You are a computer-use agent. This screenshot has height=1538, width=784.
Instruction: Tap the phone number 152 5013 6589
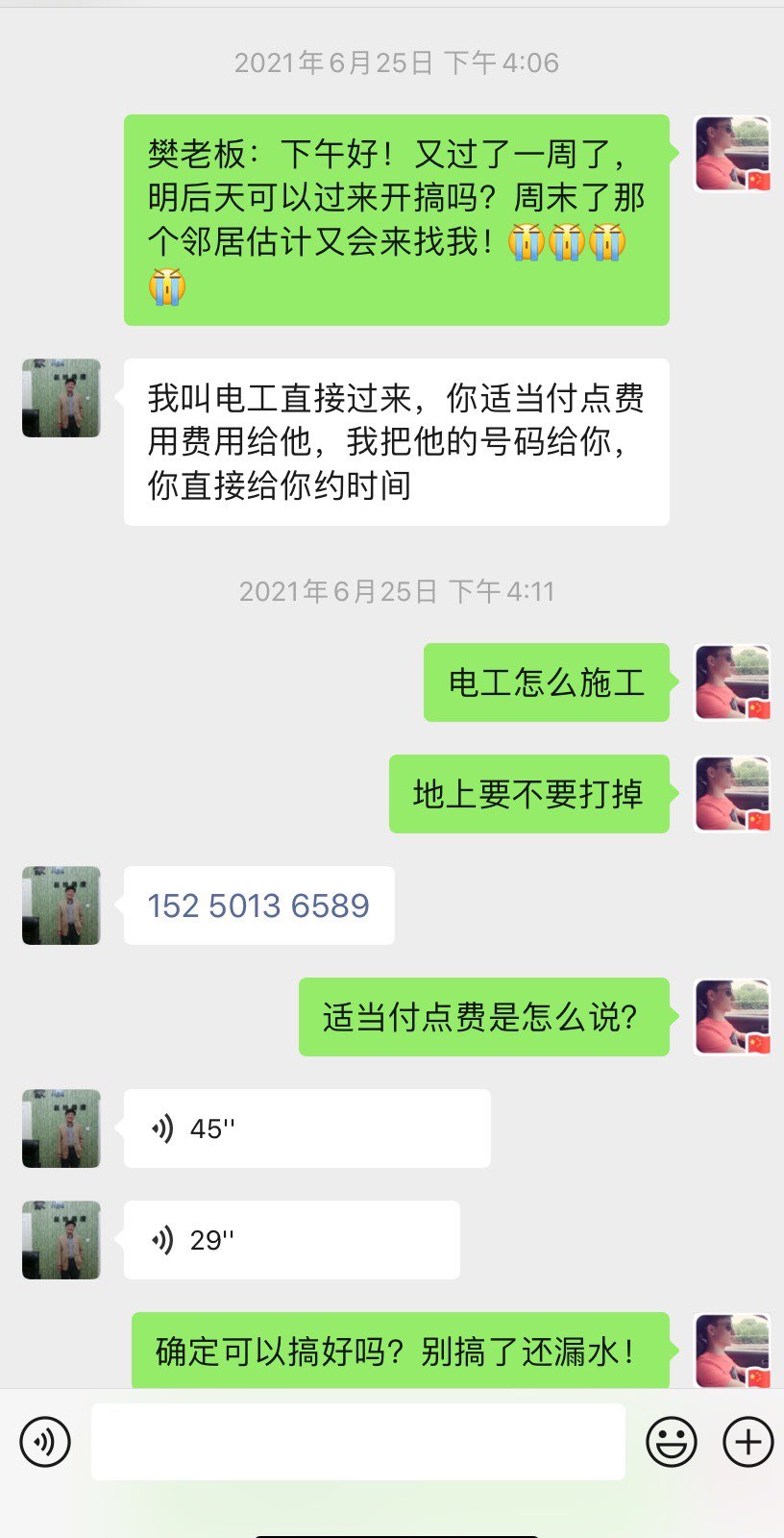(x=258, y=905)
